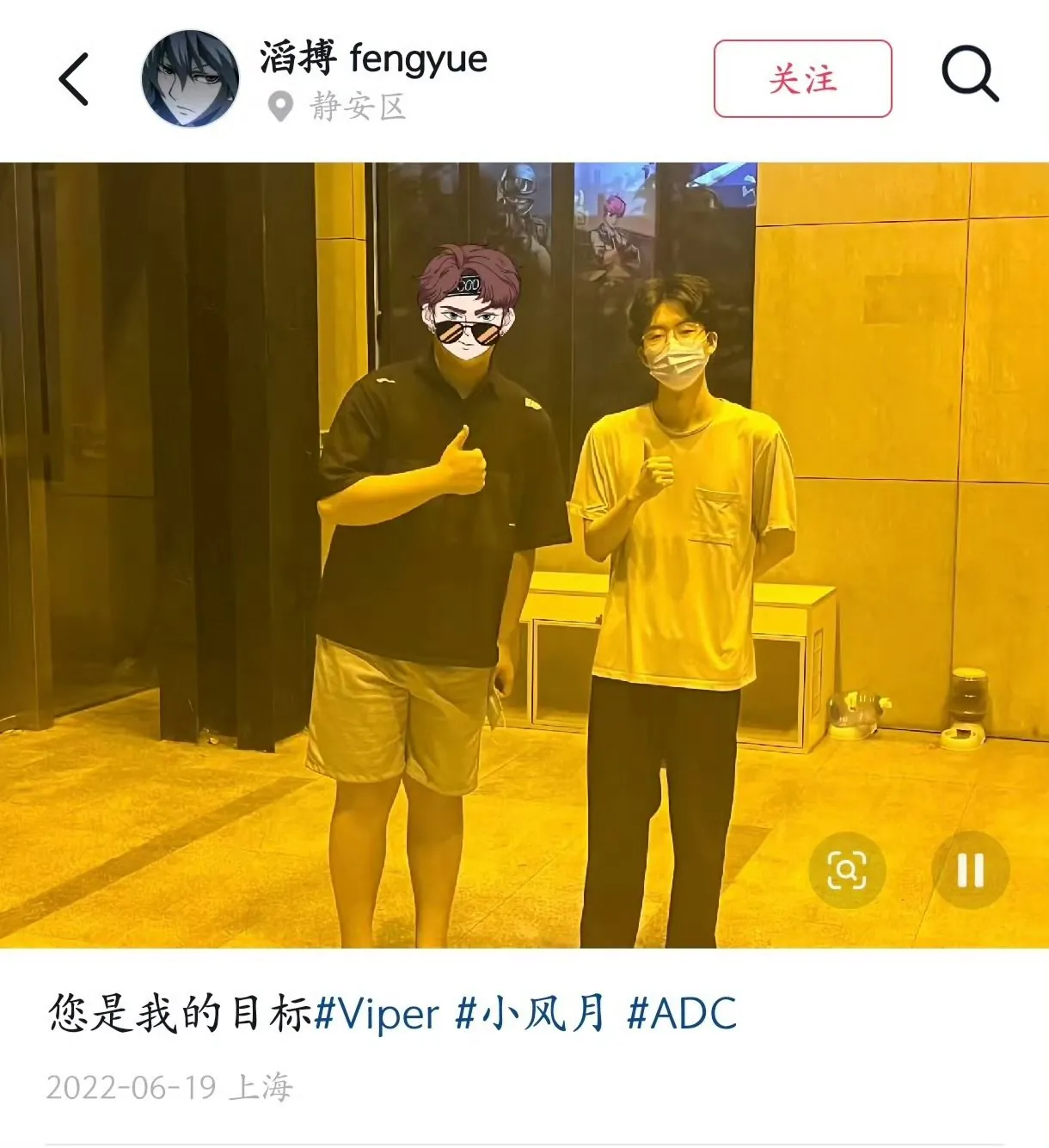Click the post date 2022-06-19 上海
The image size is (1049, 1148).
pos(172,1088)
